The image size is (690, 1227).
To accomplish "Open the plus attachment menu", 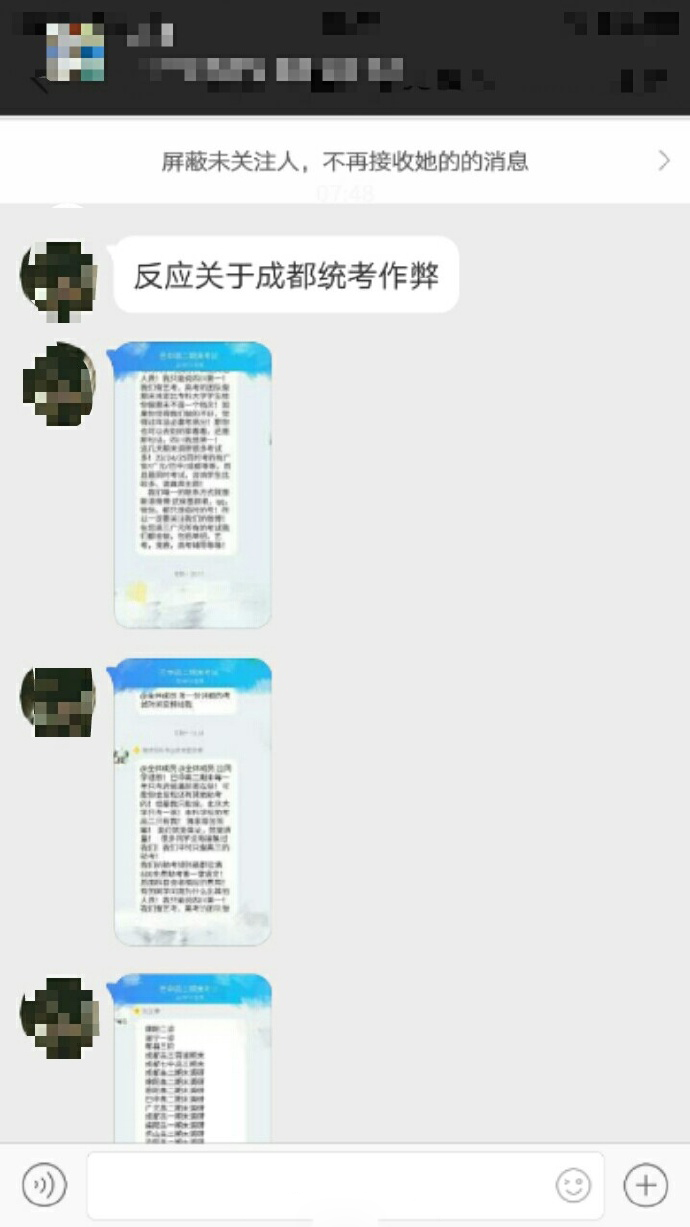I will click(646, 1186).
